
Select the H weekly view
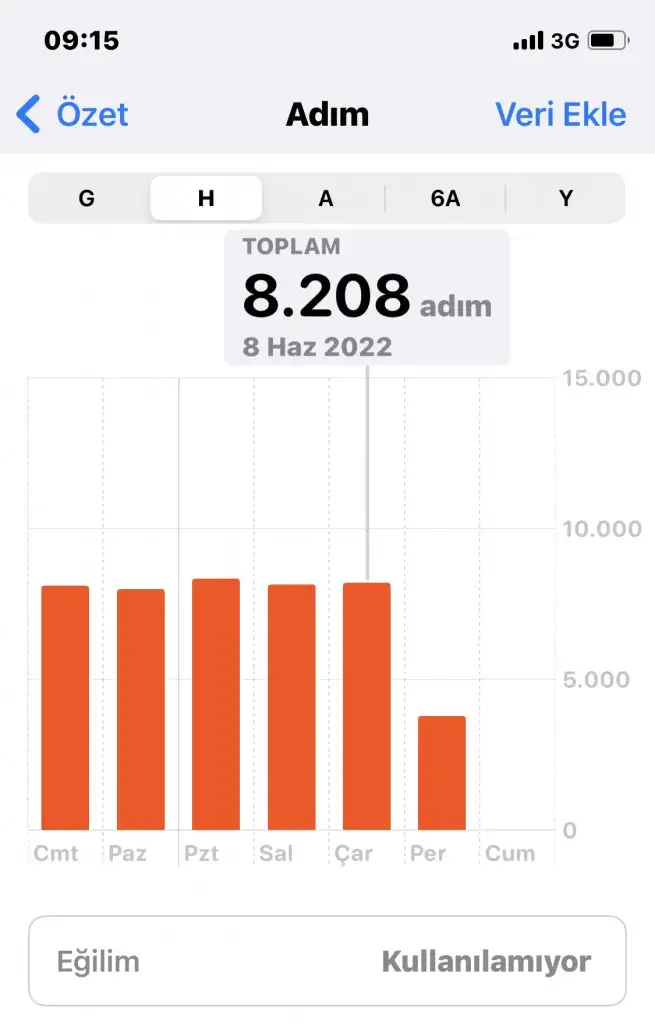click(x=206, y=198)
